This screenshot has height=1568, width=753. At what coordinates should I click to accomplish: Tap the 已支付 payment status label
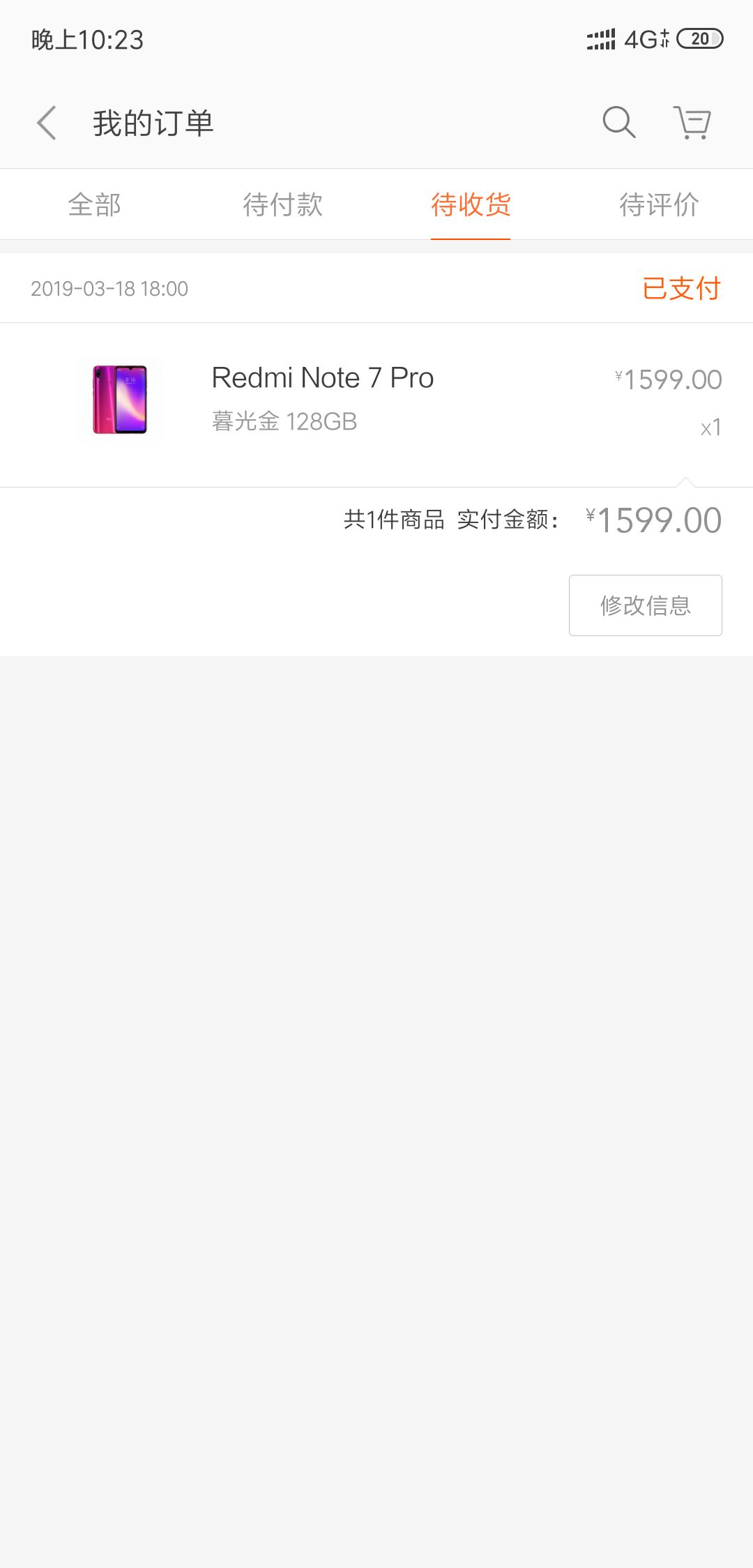[x=681, y=287]
